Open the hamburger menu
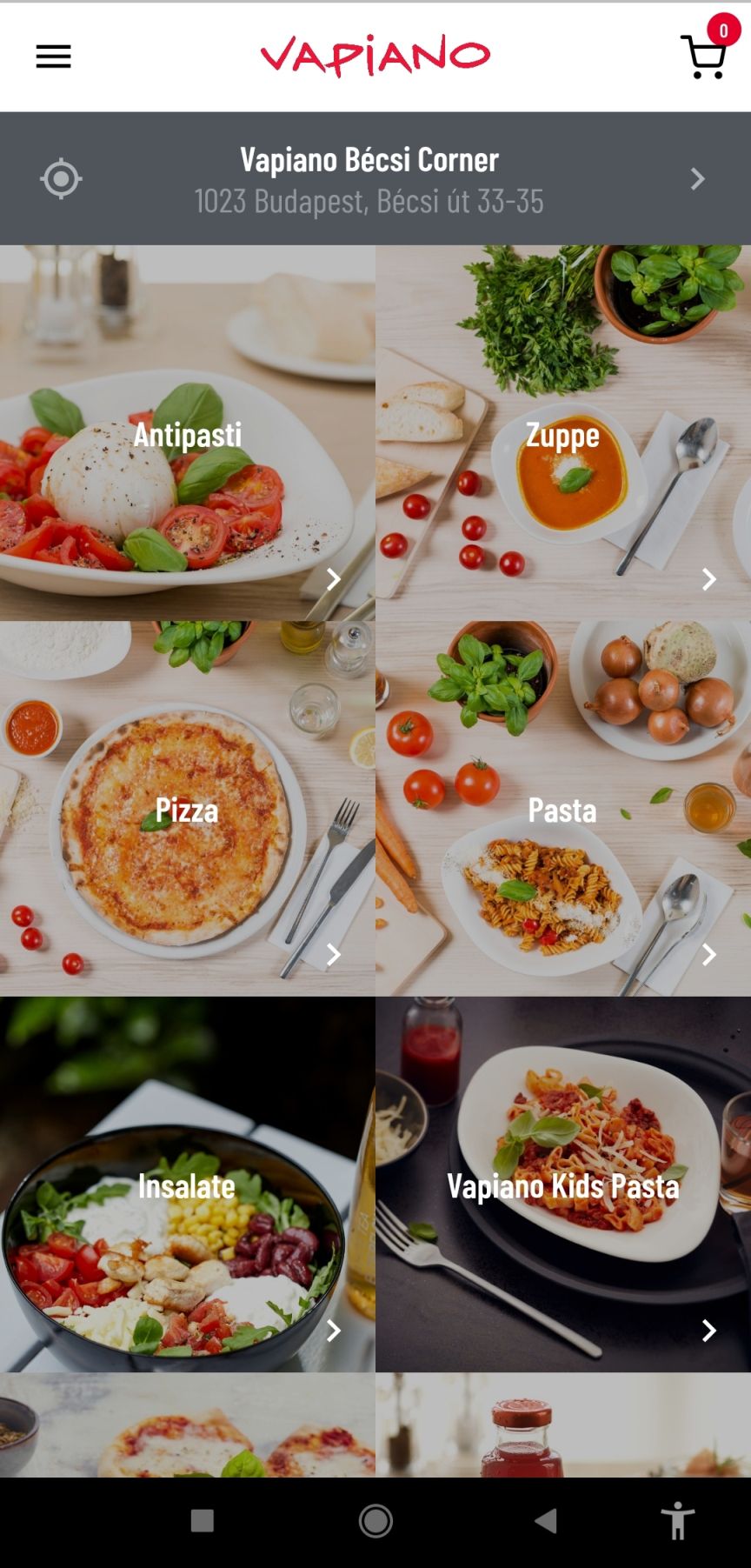This screenshot has width=751, height=1568. pyautogui.click(x=53, y=57)
